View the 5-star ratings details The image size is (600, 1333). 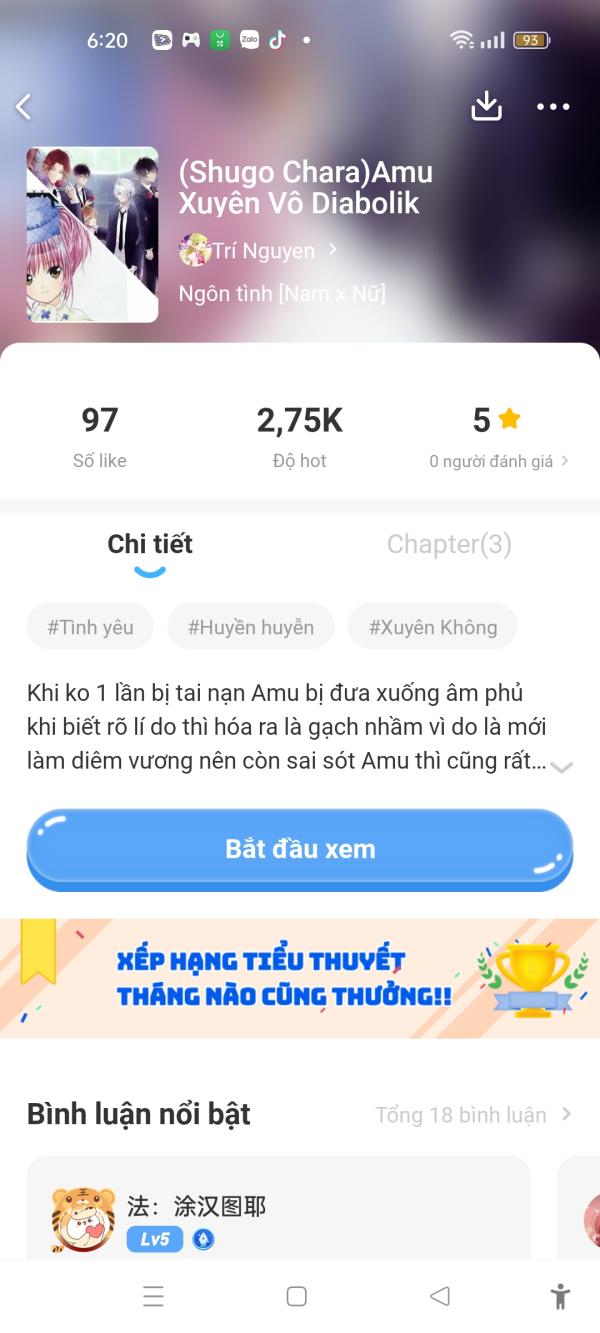[x=497, y=434]
